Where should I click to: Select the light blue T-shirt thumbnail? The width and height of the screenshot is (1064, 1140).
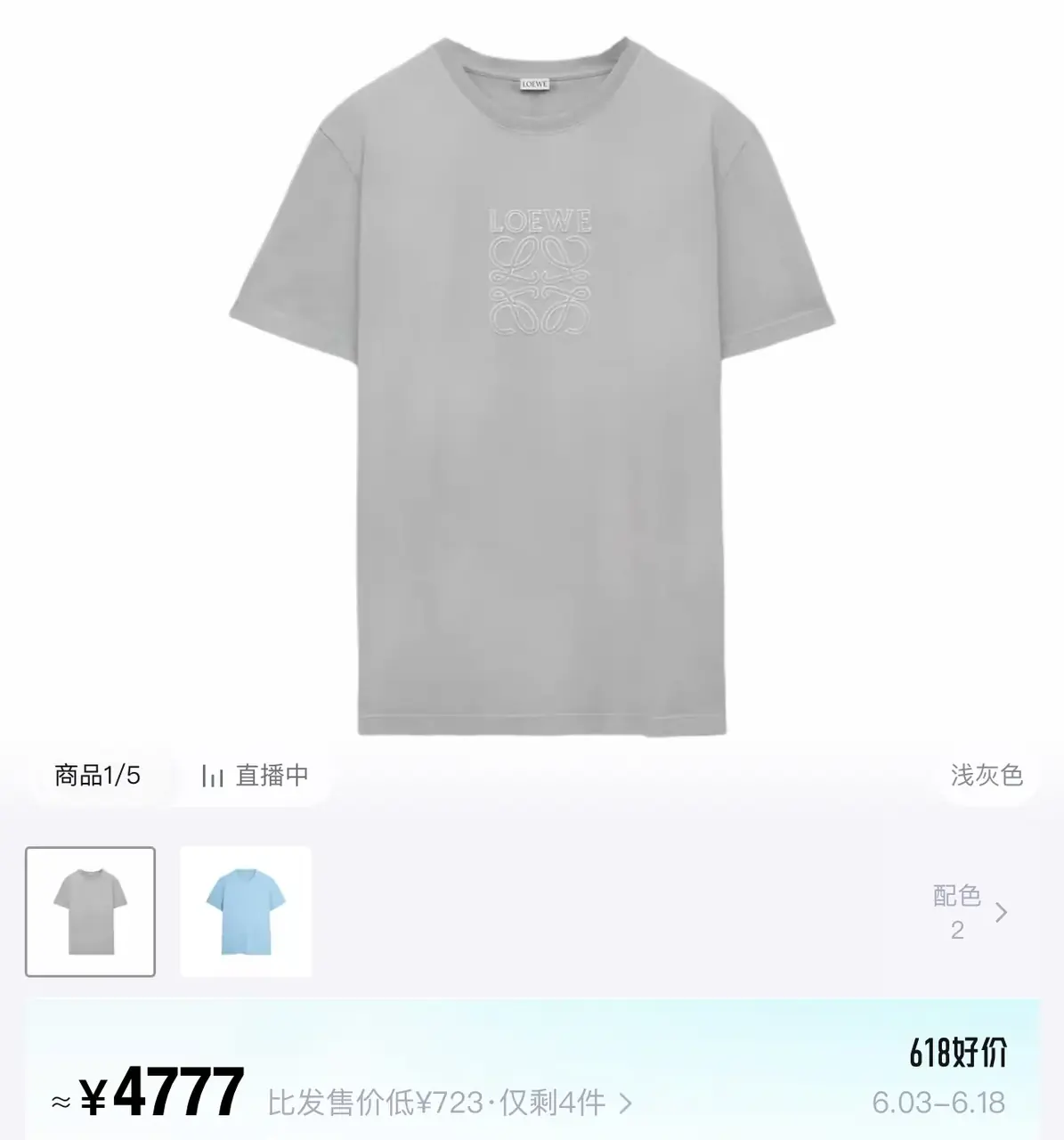246,911
